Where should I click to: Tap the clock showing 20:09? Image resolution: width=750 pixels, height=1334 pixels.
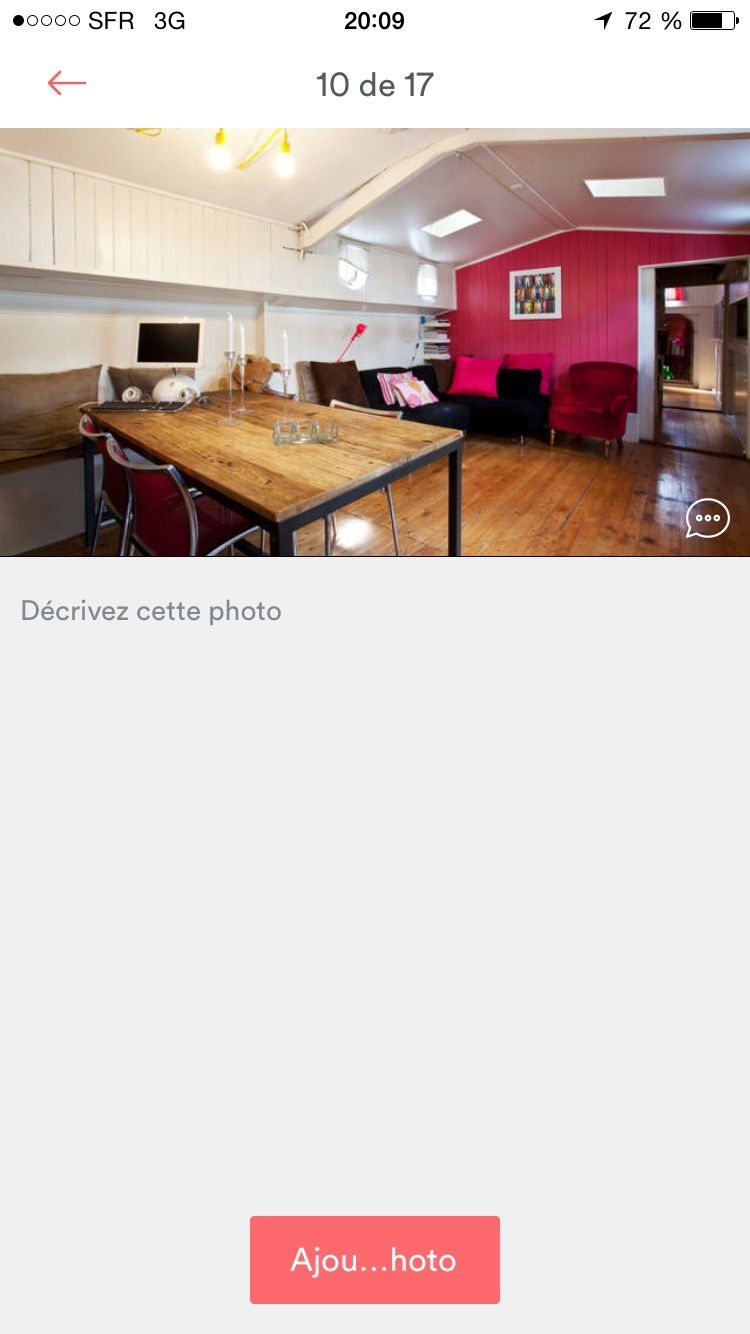[x=374, y=19]
